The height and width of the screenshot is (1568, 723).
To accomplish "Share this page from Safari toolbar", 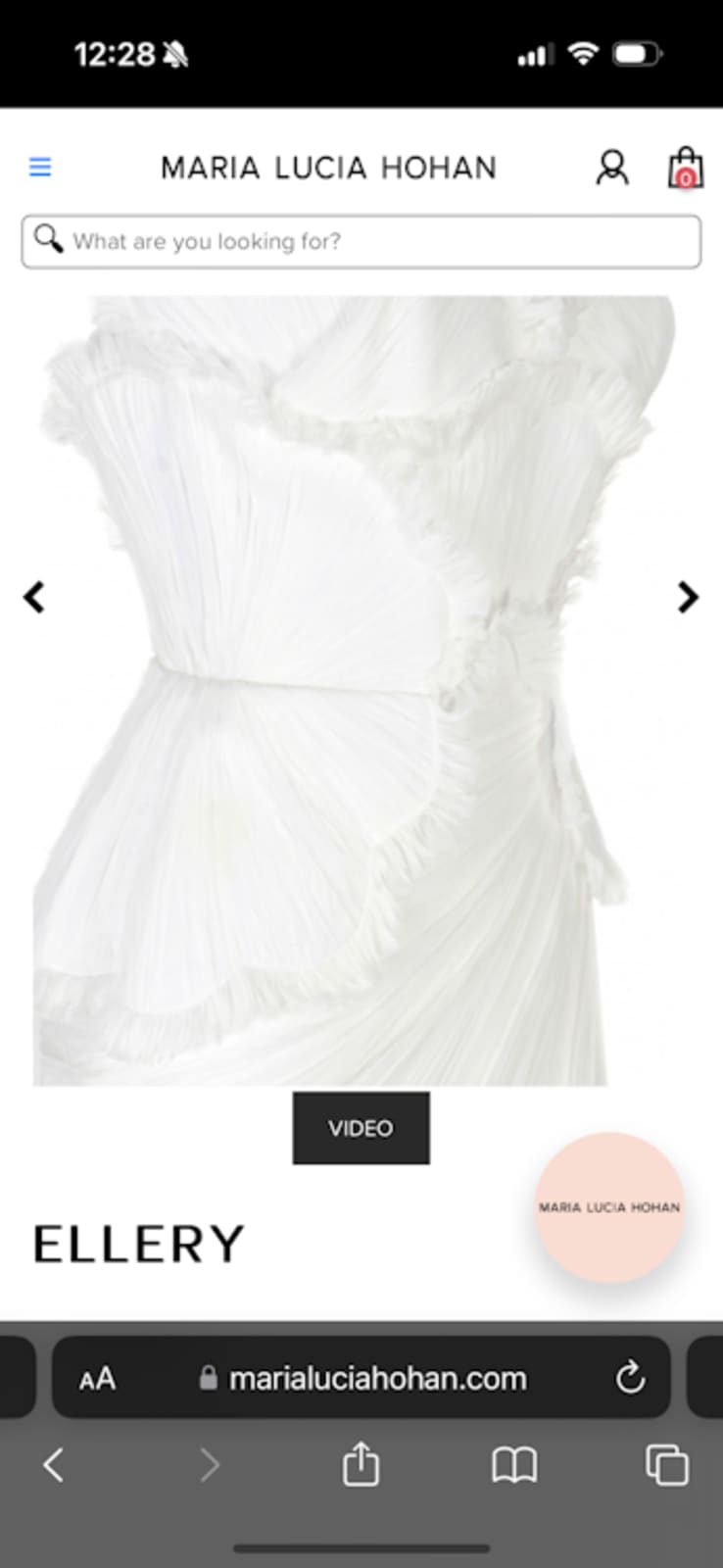I will pos(361,1464).
